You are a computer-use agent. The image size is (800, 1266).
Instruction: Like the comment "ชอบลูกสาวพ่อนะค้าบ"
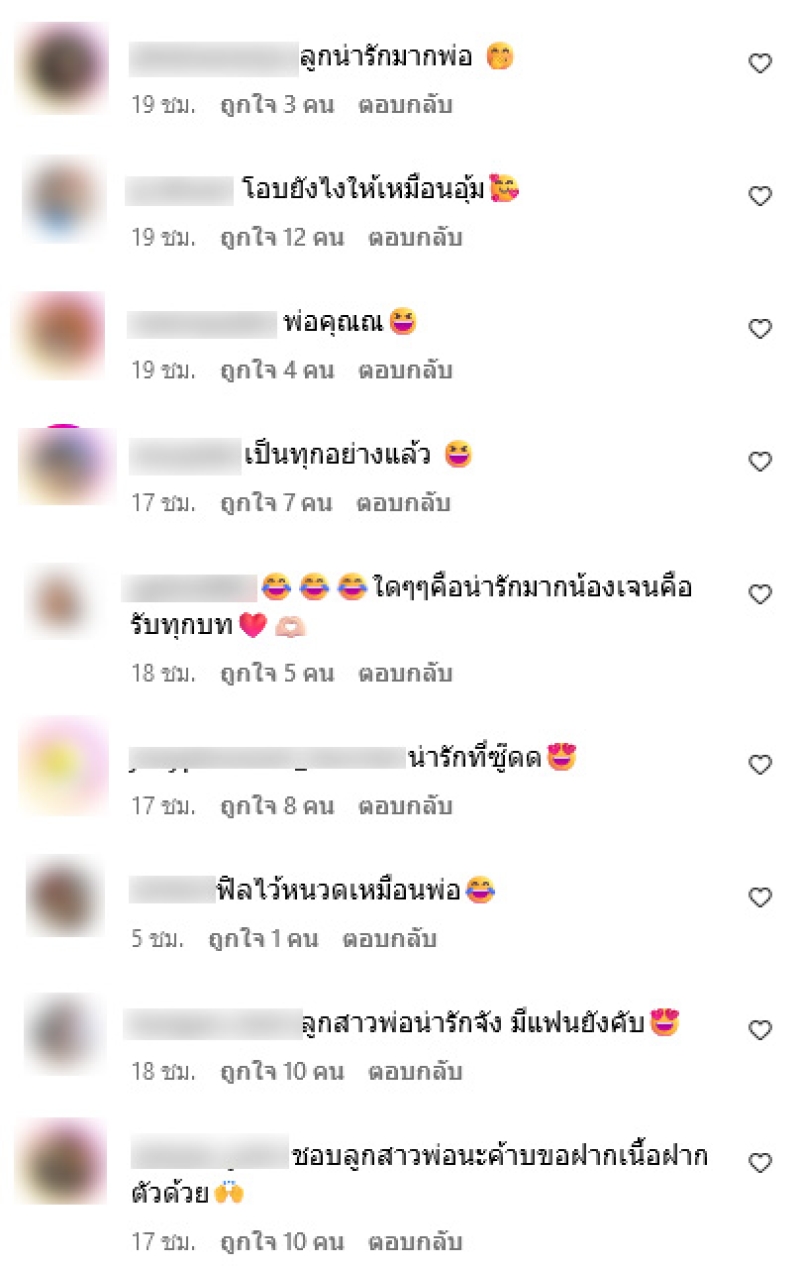coord(760,1163)
